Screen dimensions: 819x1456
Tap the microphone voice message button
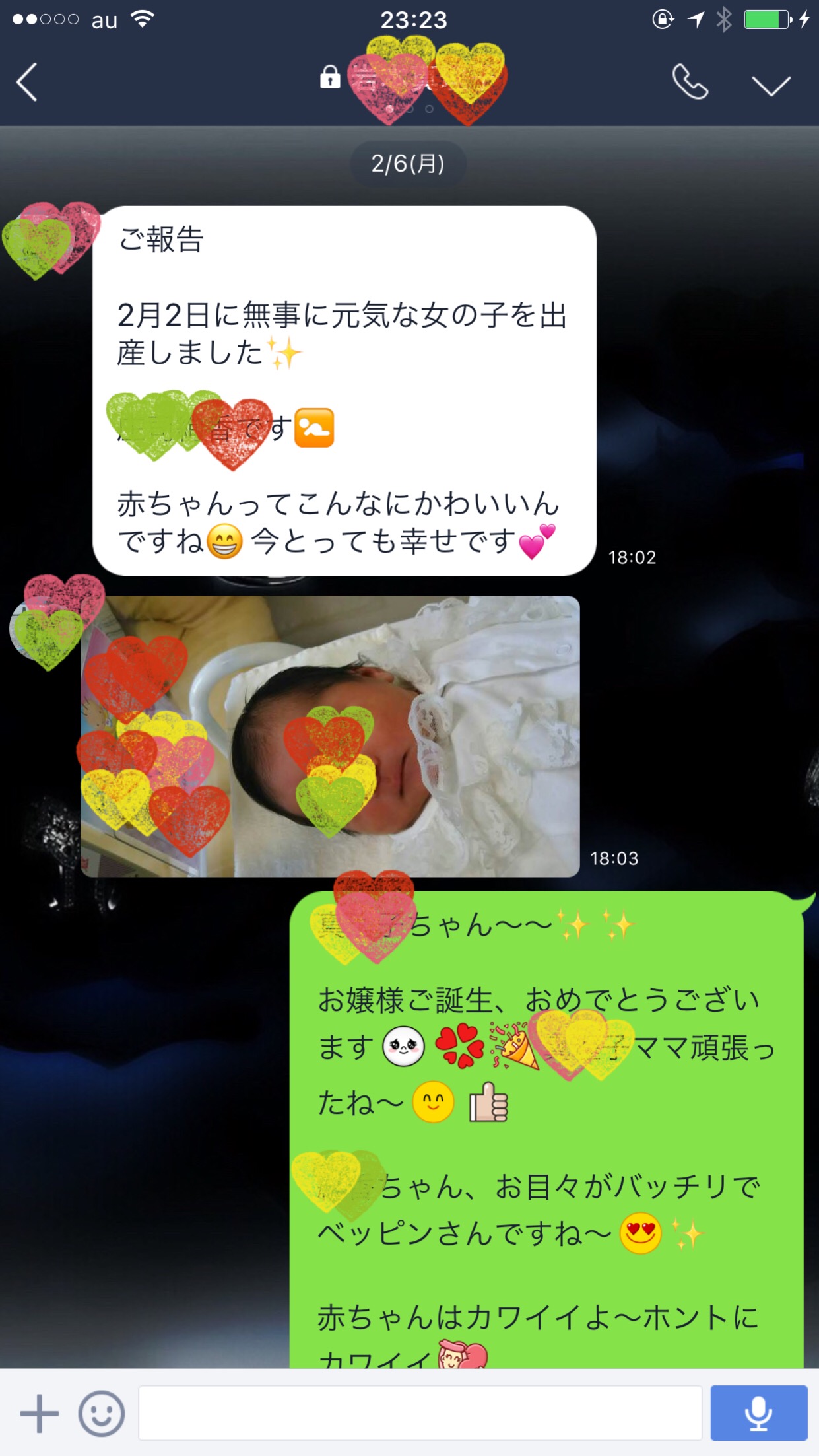[759, 1413]
